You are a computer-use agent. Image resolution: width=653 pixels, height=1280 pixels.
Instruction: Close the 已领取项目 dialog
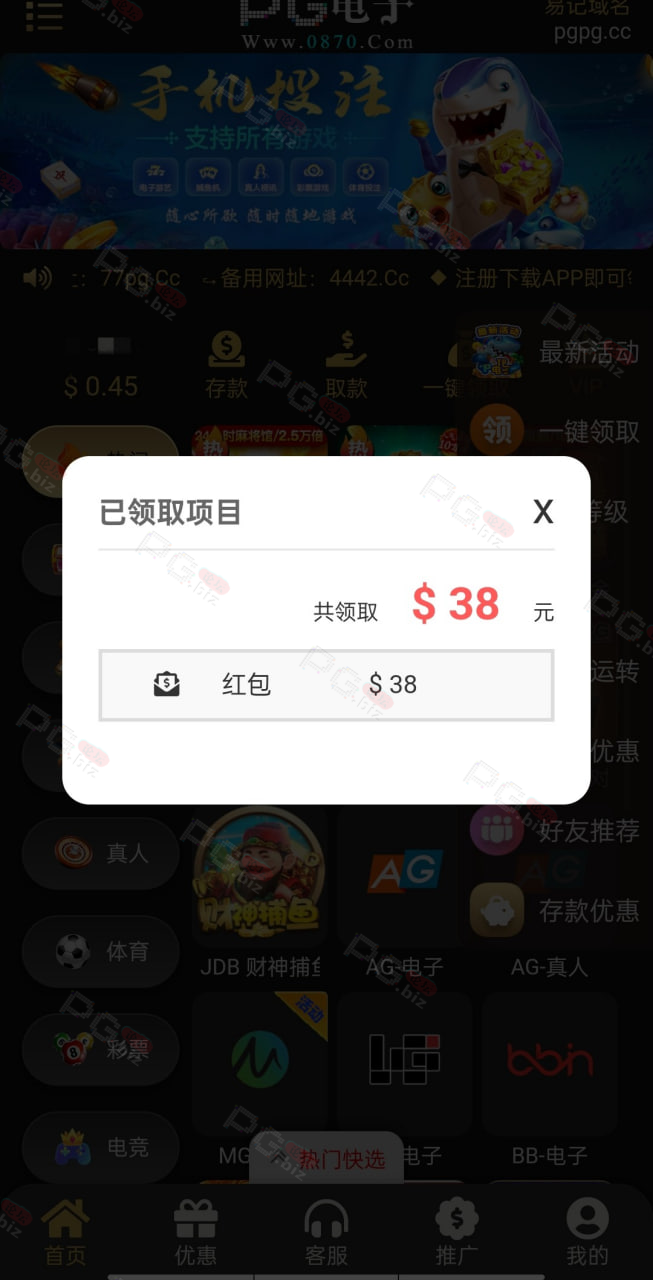543,511
